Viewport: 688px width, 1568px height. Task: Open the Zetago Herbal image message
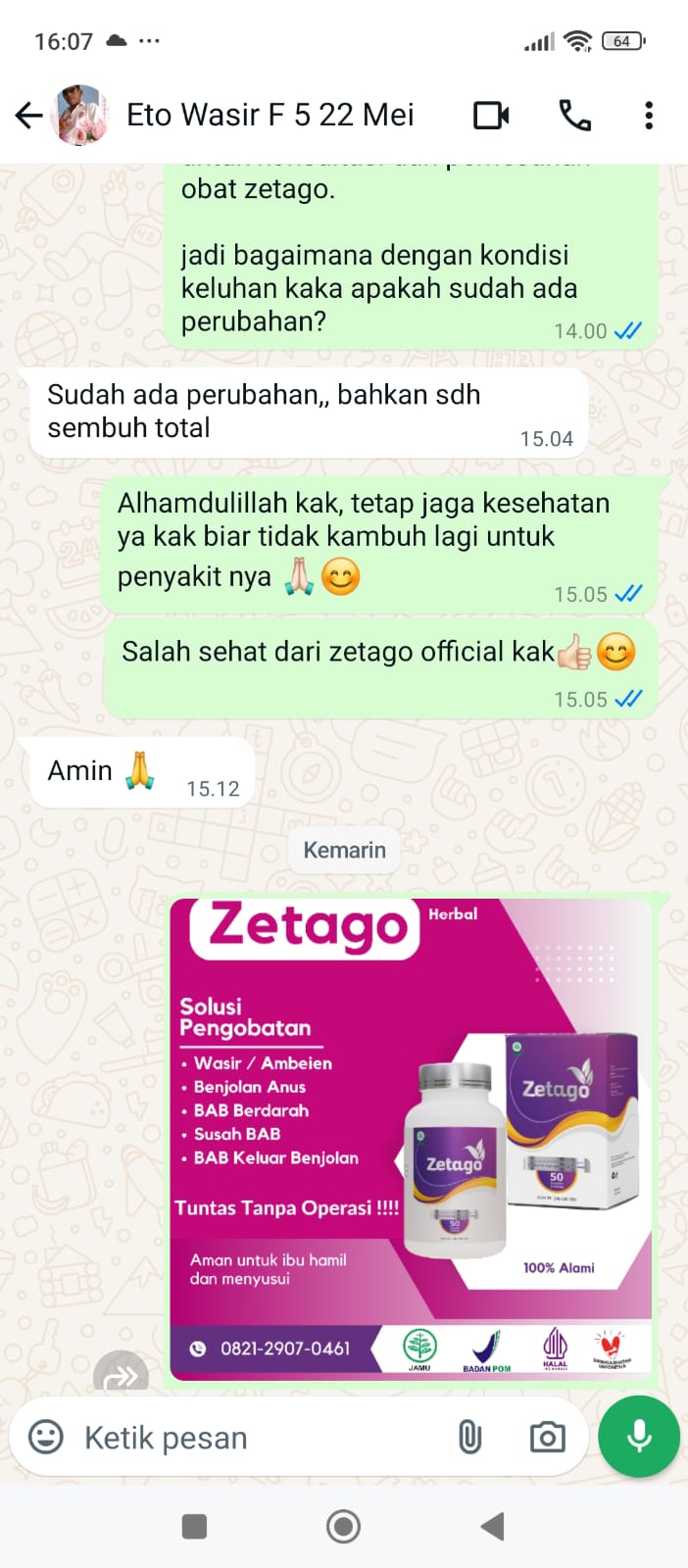click(410, 1137)
